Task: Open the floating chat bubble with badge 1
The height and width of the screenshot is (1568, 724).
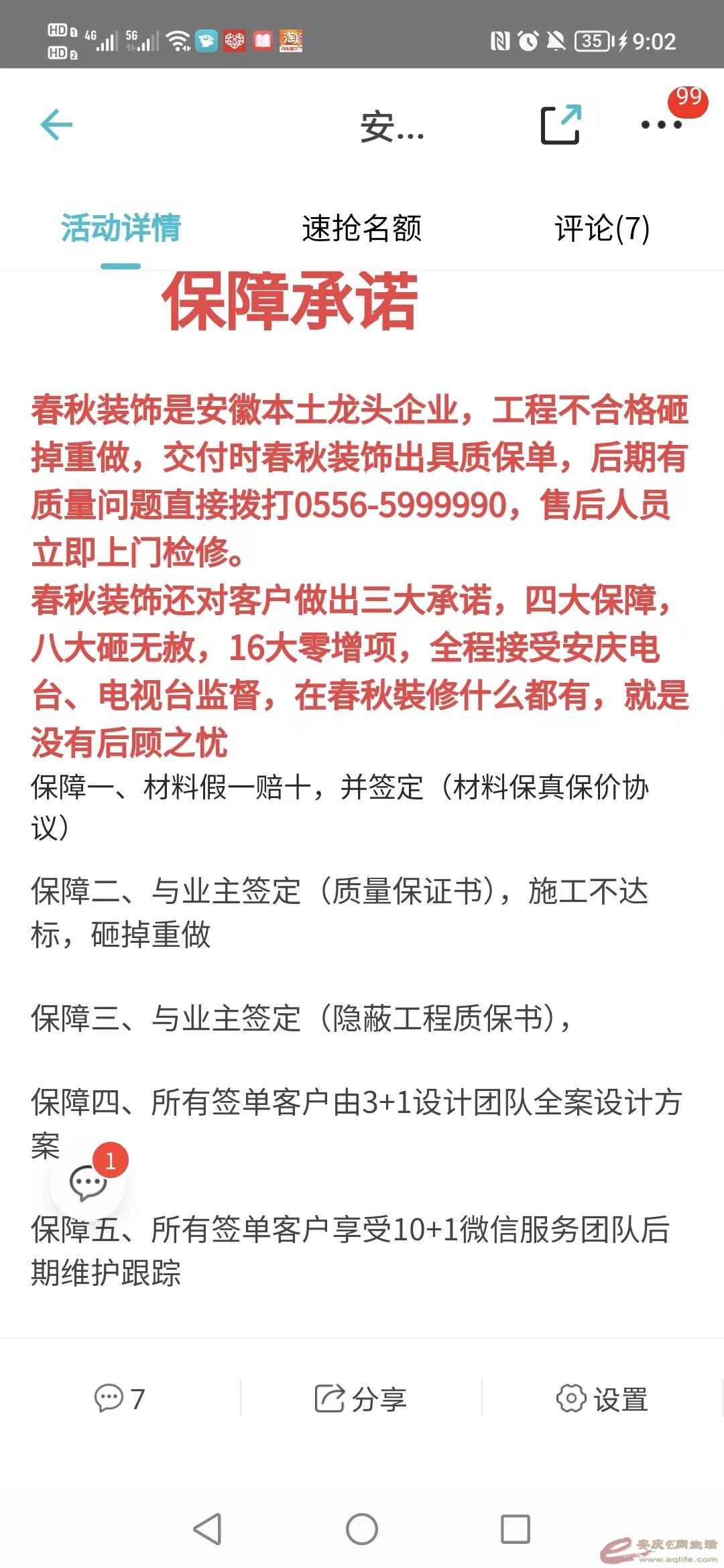Action: (88, 1183)
